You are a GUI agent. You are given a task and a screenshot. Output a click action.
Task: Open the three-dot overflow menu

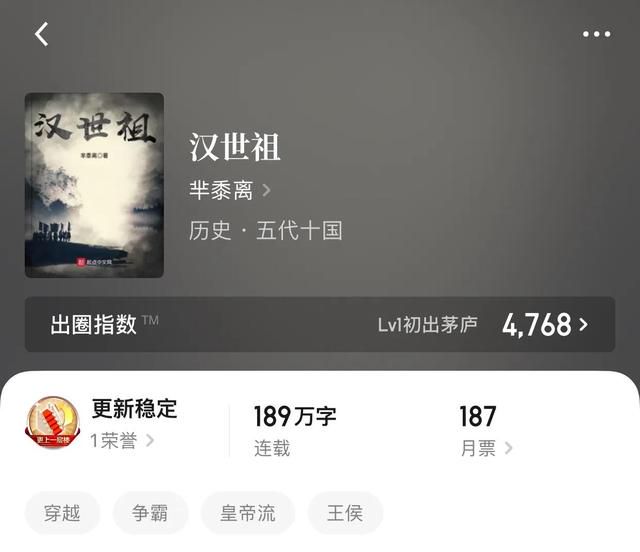click(596, 34)
